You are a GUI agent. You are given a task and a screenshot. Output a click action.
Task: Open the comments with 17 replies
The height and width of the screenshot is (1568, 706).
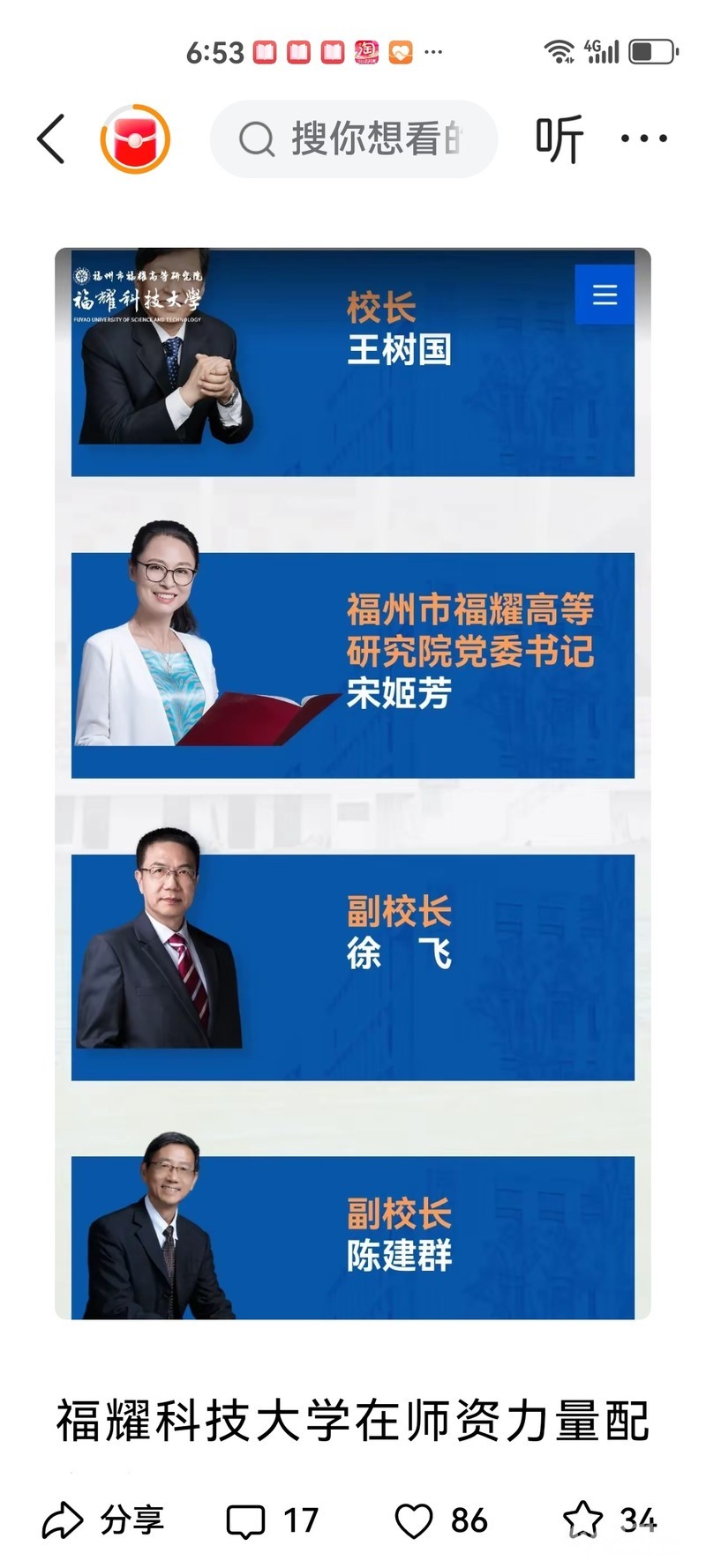coord(271,1520)
